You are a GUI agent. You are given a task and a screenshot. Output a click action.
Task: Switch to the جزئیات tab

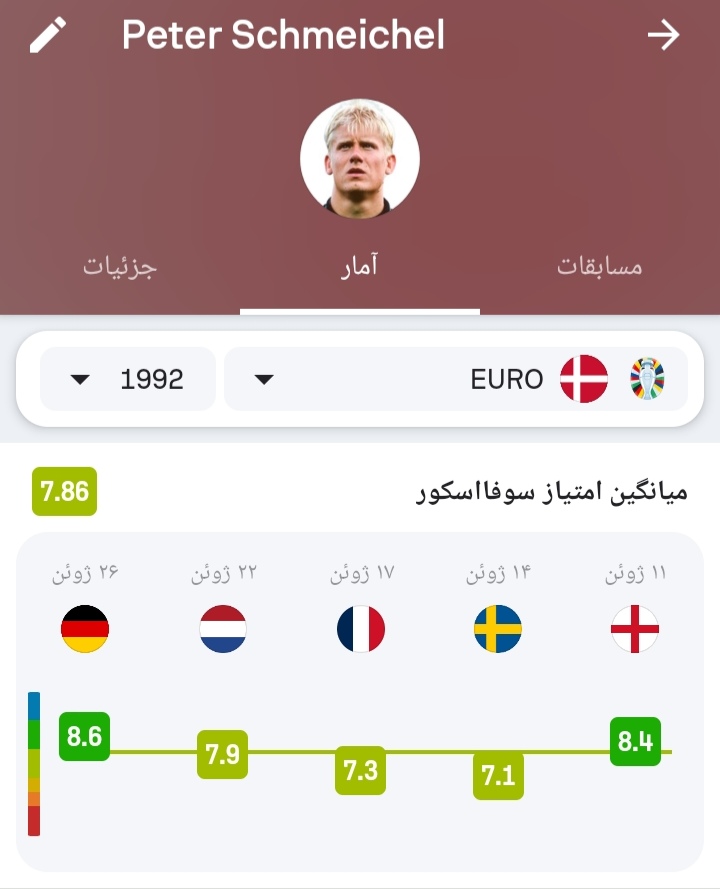pyautogui.click(x=120, y=267)
